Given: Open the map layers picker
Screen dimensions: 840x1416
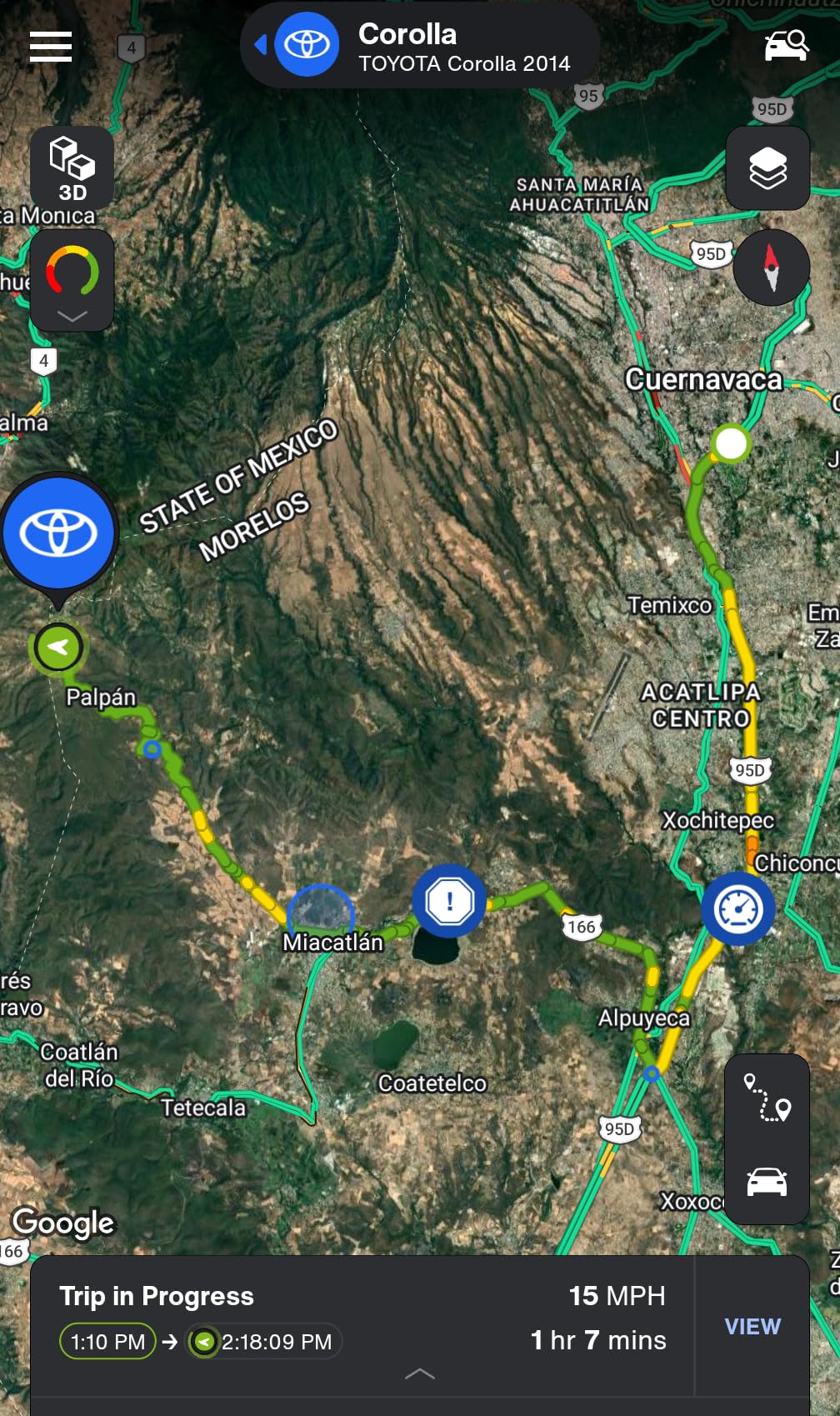Looking at the screenshot, I should click(767, 168).
